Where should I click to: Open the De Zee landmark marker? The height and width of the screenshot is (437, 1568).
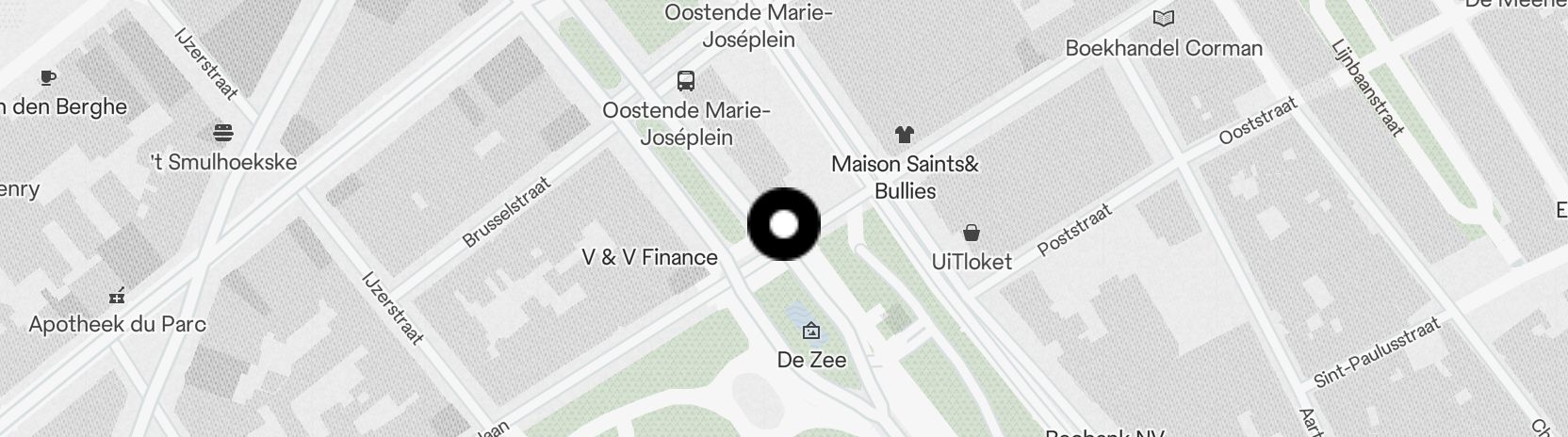tap(810, 331)
